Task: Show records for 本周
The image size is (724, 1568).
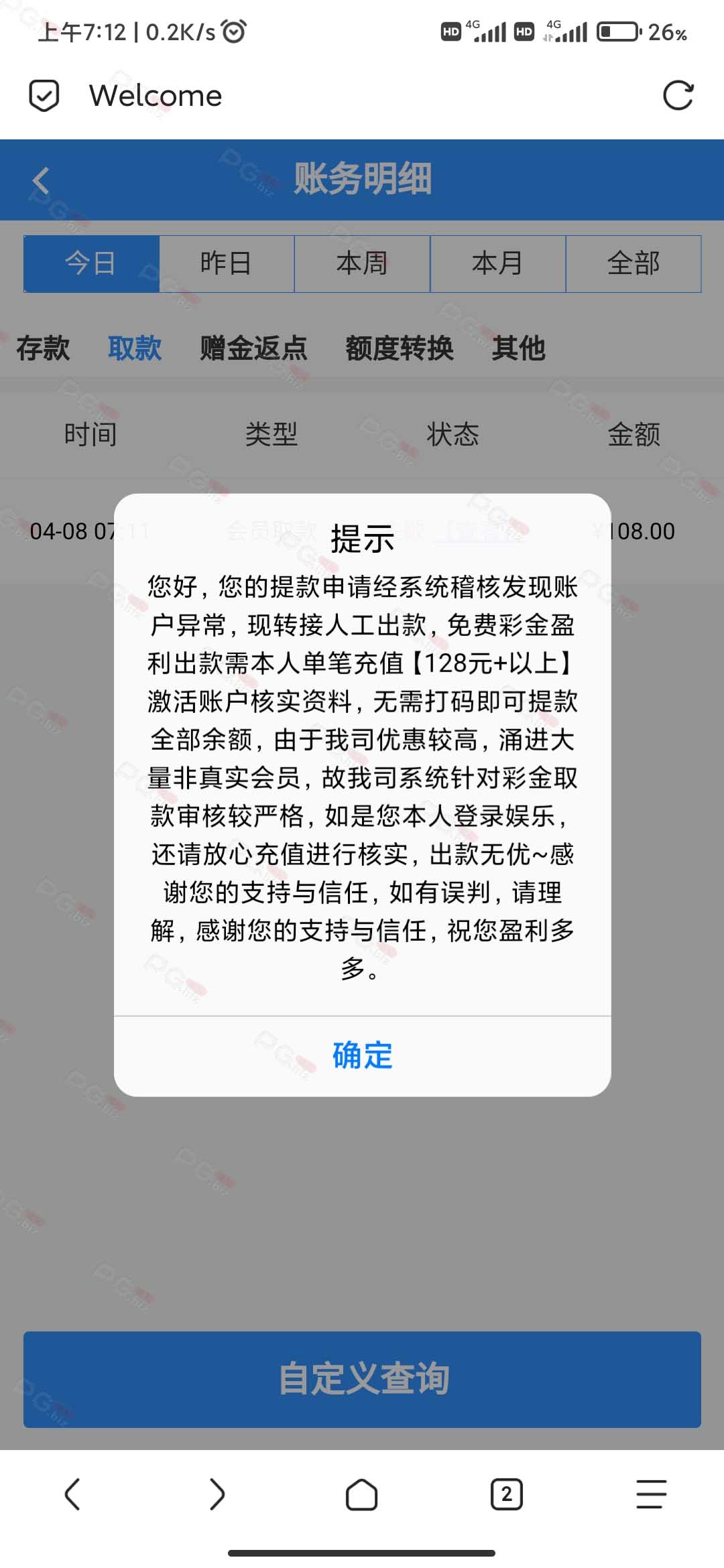Action: pos(362,263)
